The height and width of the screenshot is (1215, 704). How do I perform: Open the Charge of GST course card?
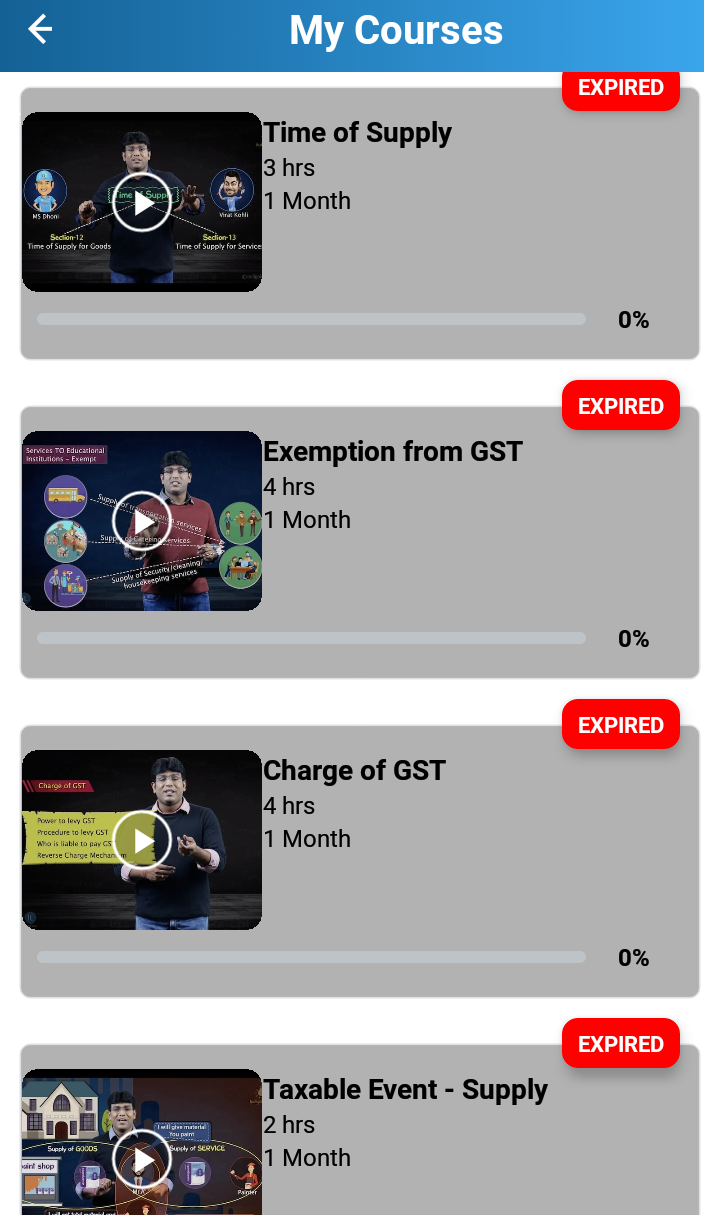pyautogui.click(x=450, y=880)
